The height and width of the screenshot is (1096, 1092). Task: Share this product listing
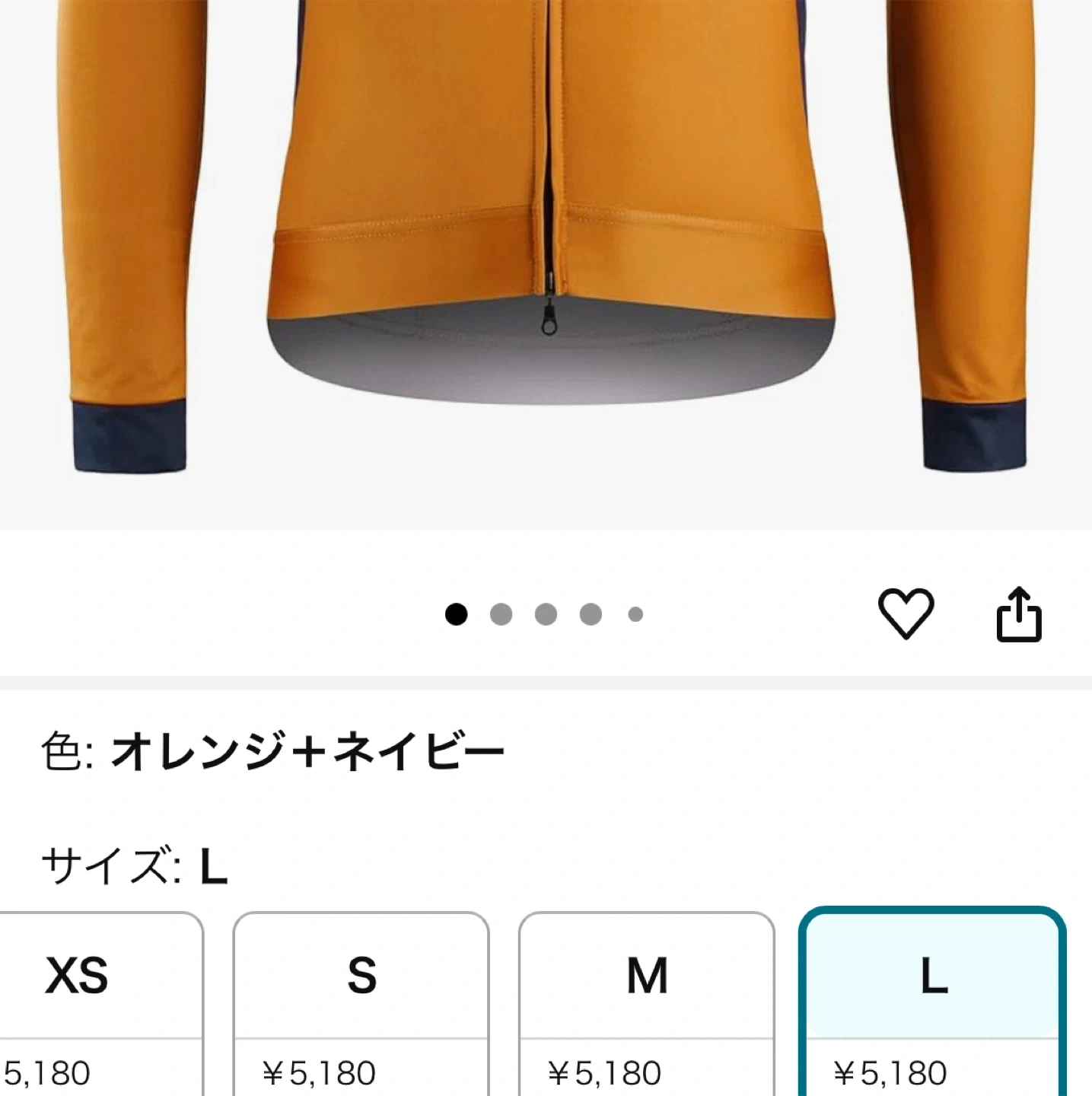1018,613
